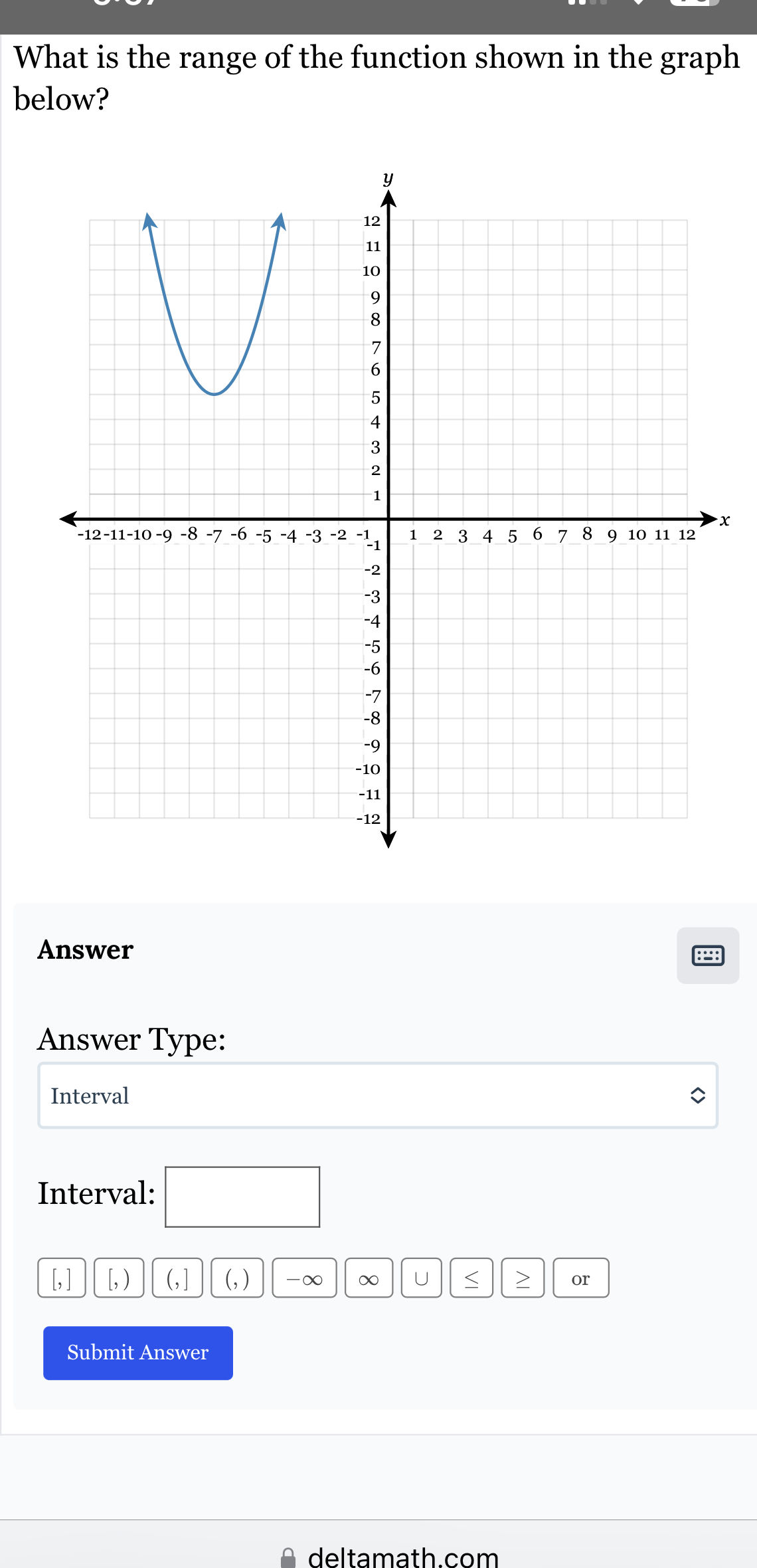Insert the negative infinity symbol
The image size is (757, 1568).
tap(303, 1278)
